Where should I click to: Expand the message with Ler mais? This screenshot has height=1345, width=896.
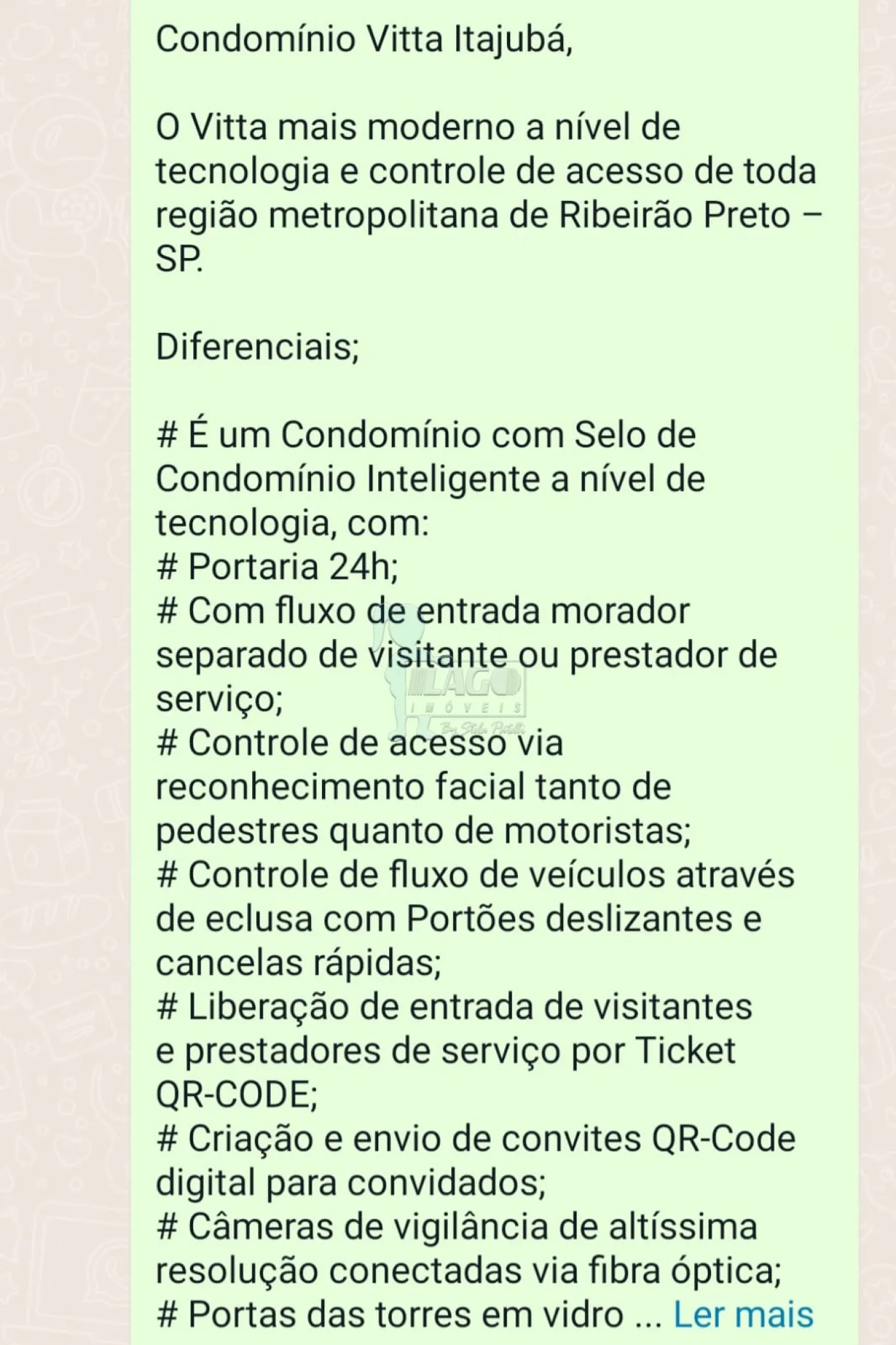(x=743, y=1315)
